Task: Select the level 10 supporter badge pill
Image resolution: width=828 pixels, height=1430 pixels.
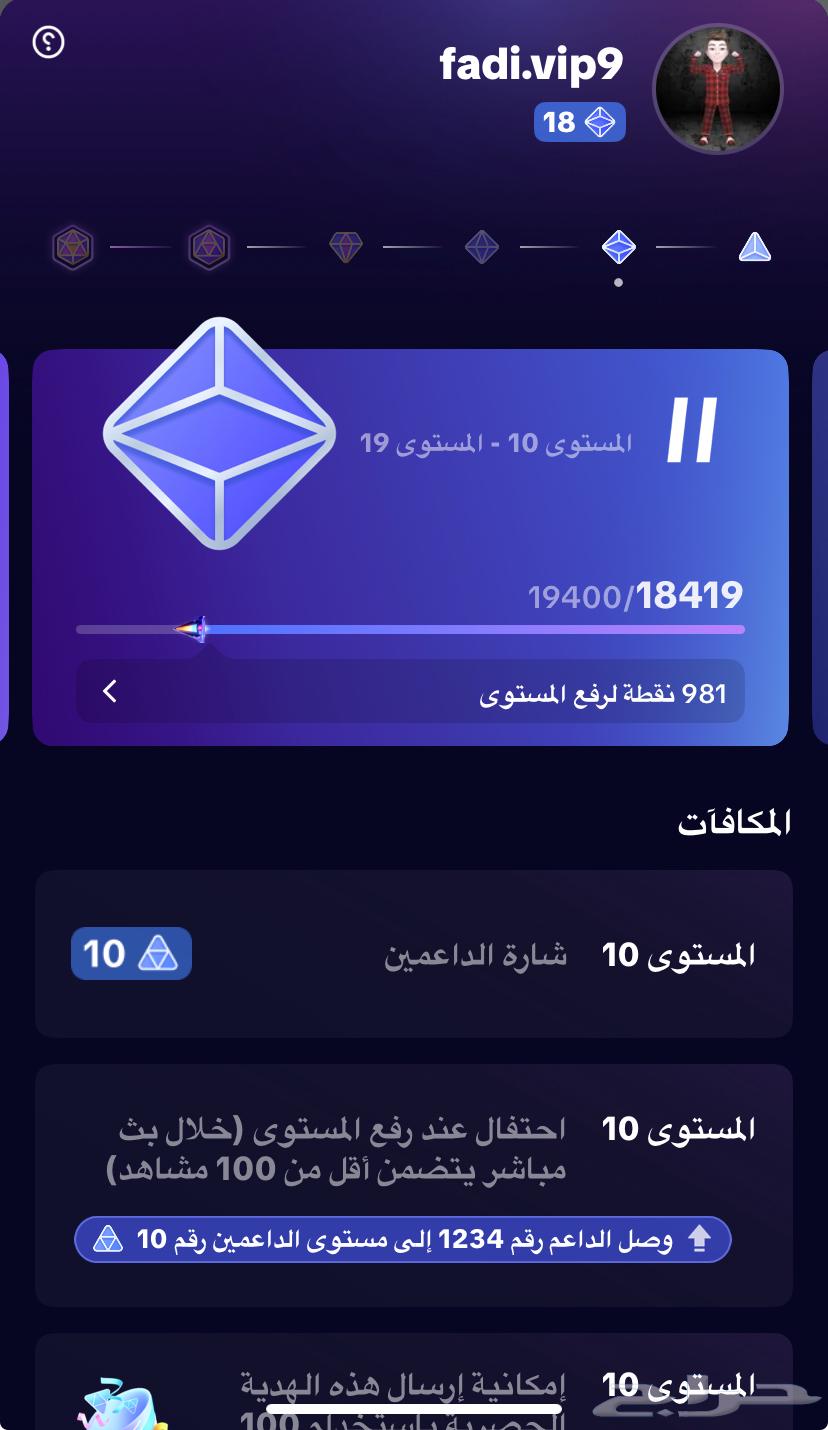Action: [131, 953]
